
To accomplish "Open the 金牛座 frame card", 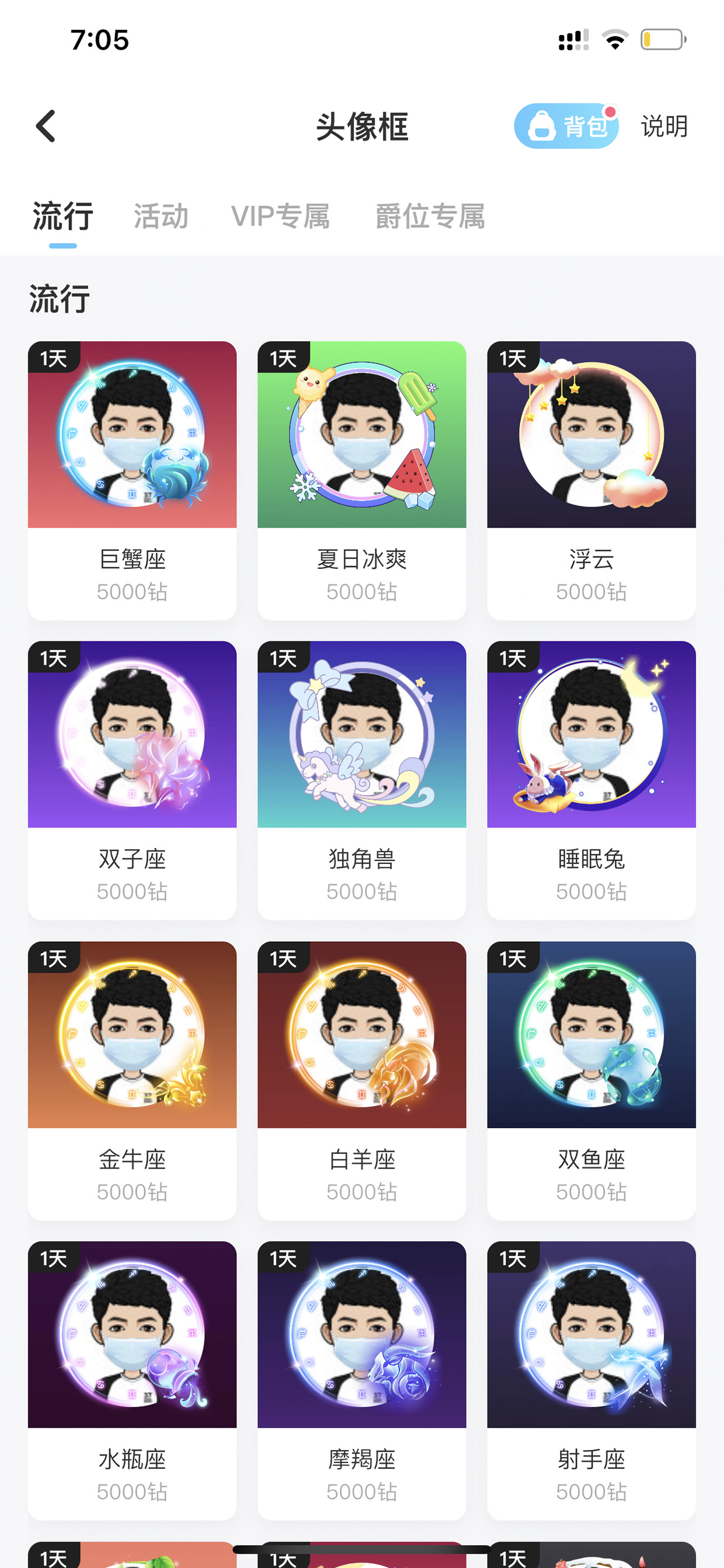I will pyautogui.click(x=132, y=1080).
